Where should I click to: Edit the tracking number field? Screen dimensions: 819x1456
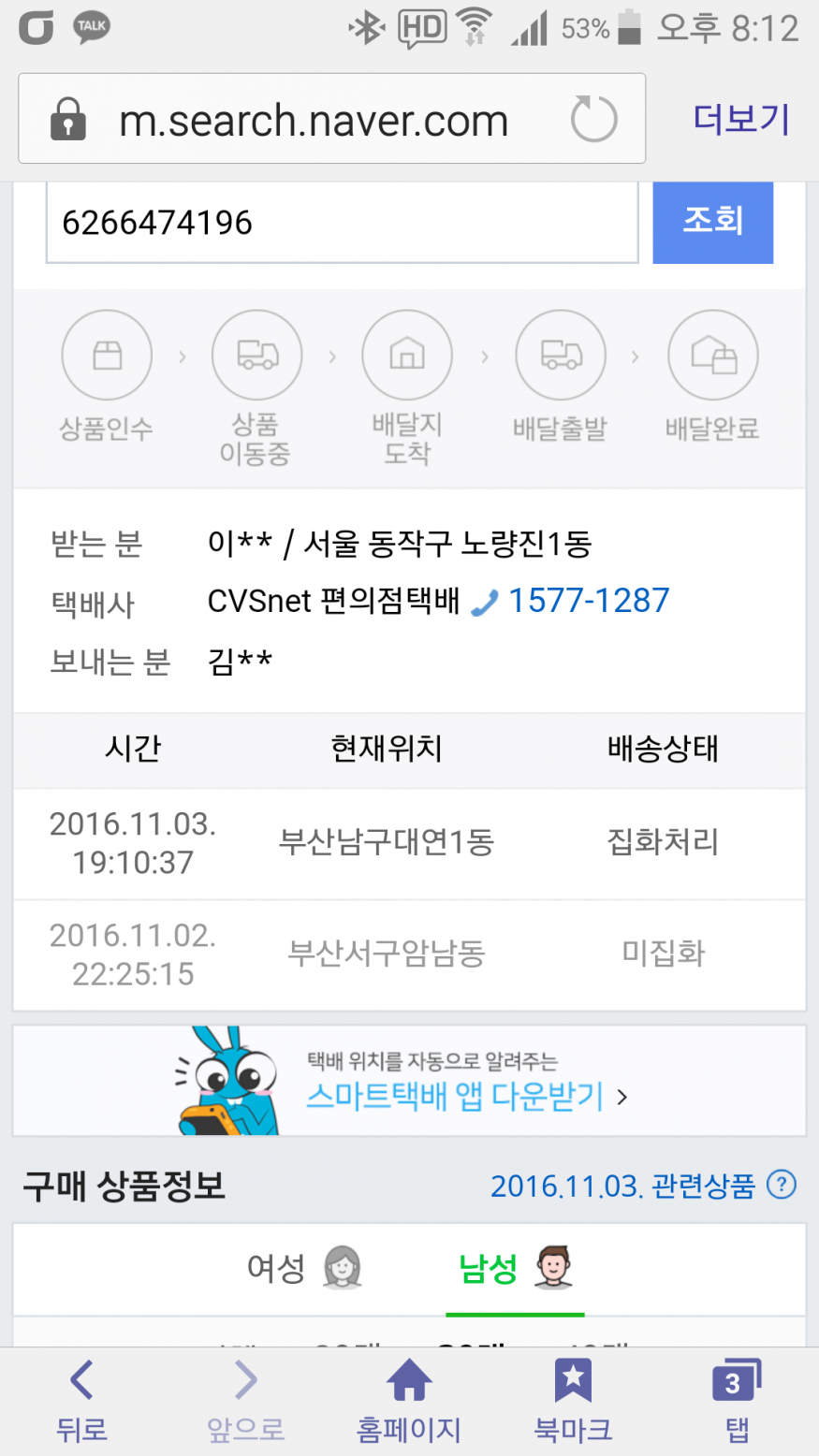click(x=342, y=223)
